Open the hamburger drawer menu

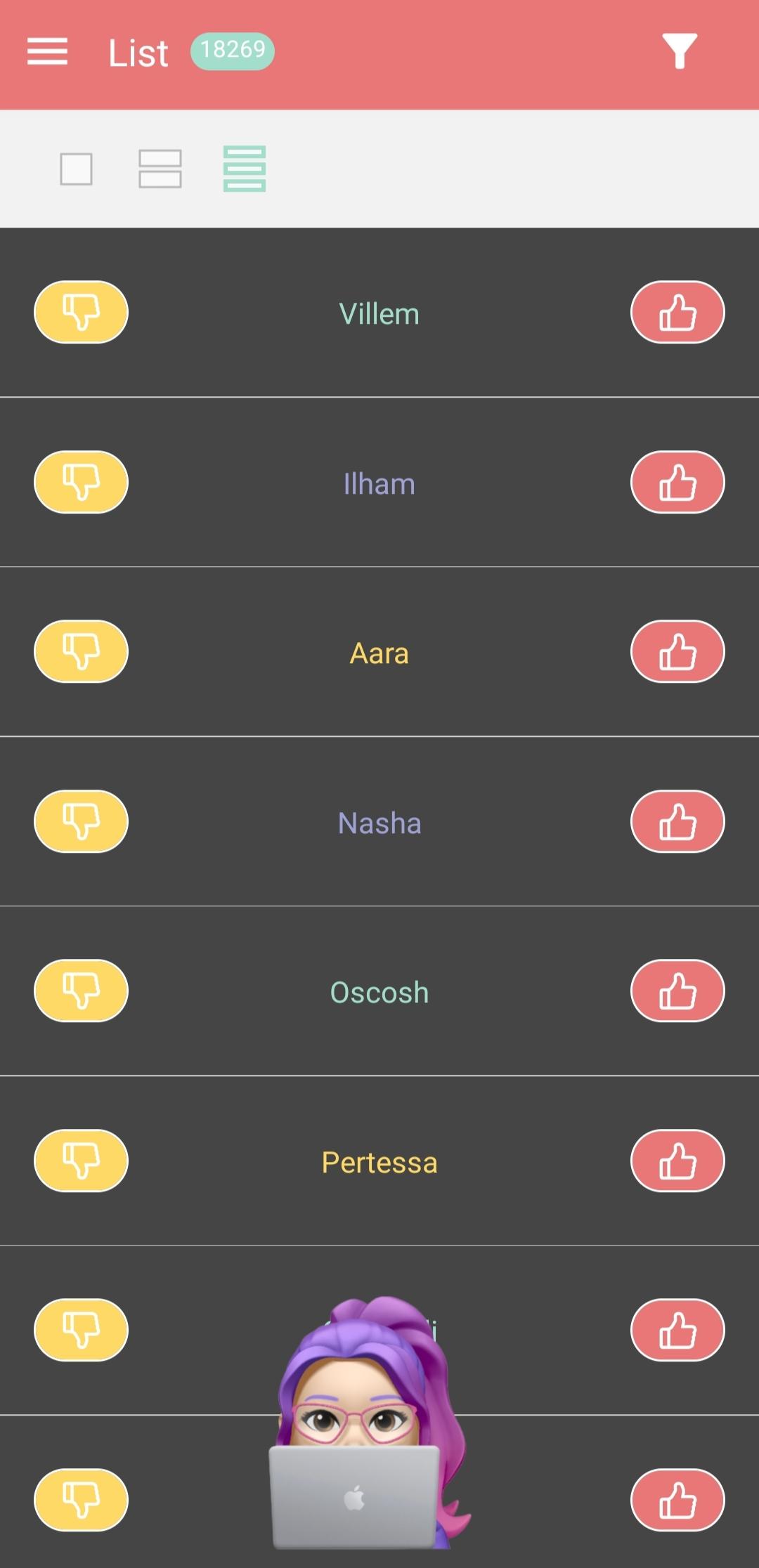coord(47,52)
